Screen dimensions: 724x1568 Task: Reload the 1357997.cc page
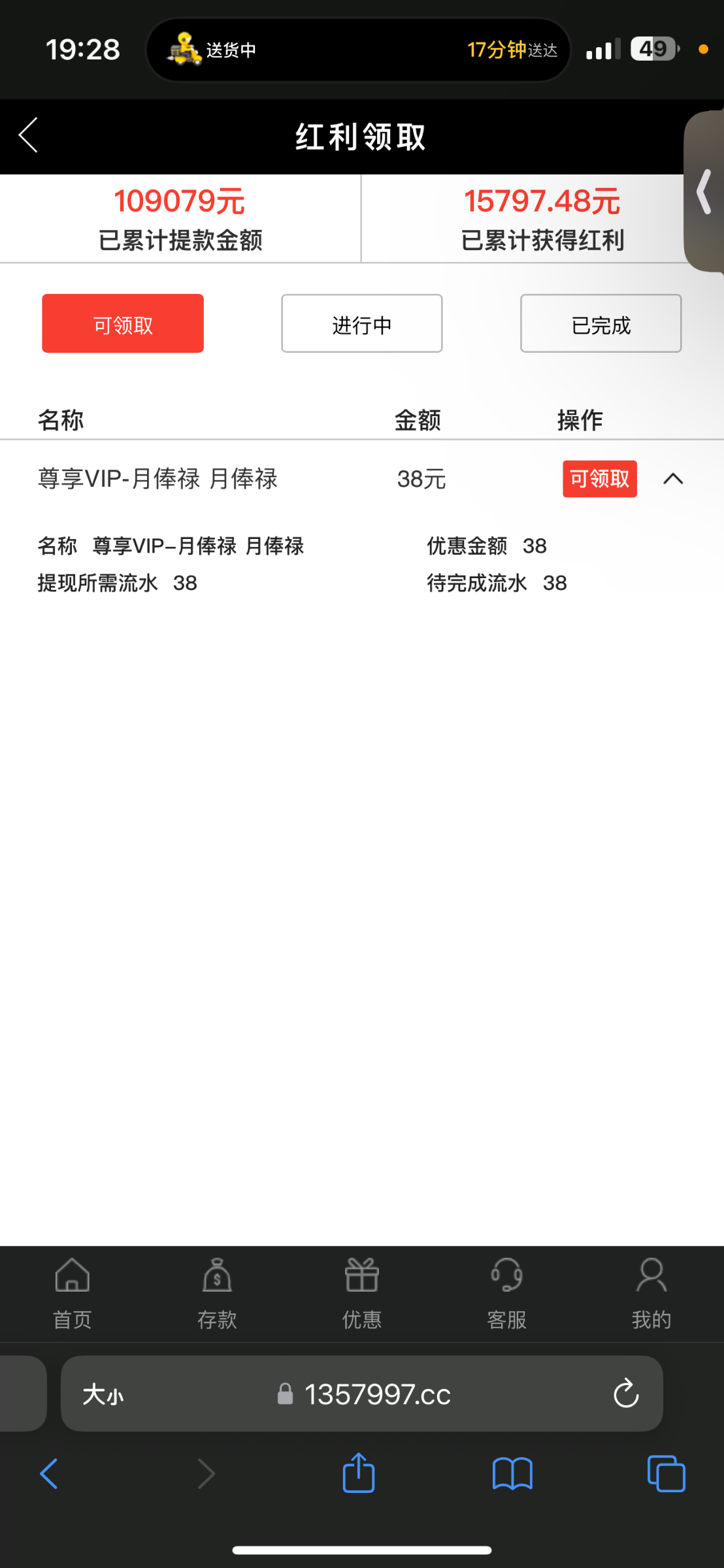625,1395
